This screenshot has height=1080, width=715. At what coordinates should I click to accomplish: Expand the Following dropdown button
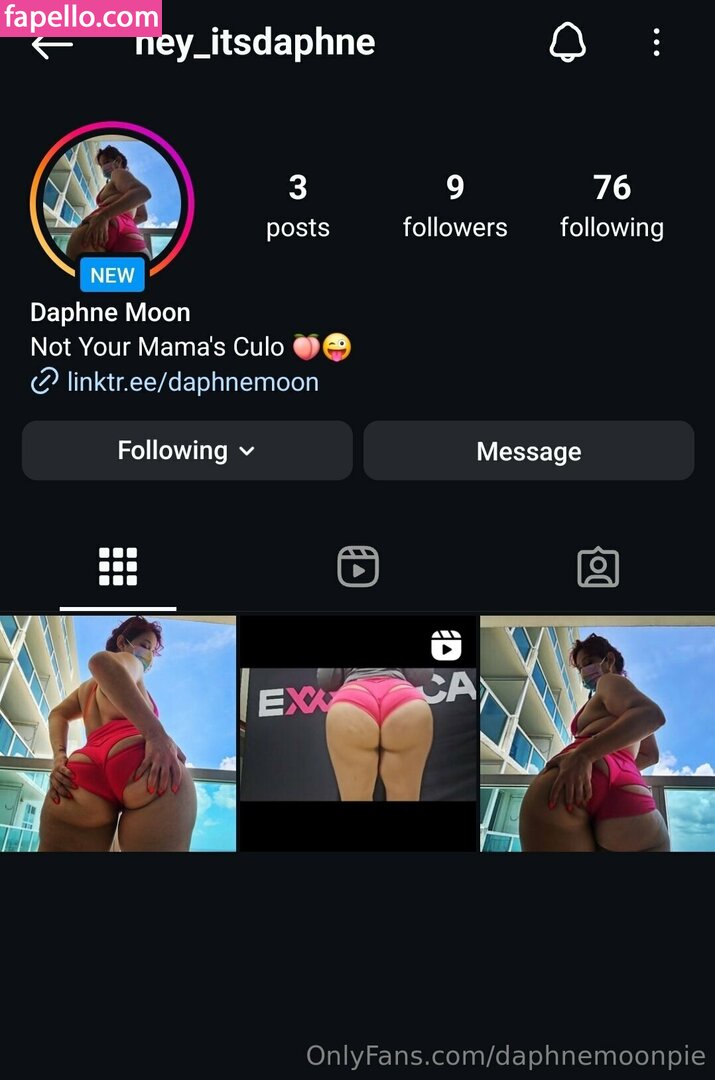(187, 451)
